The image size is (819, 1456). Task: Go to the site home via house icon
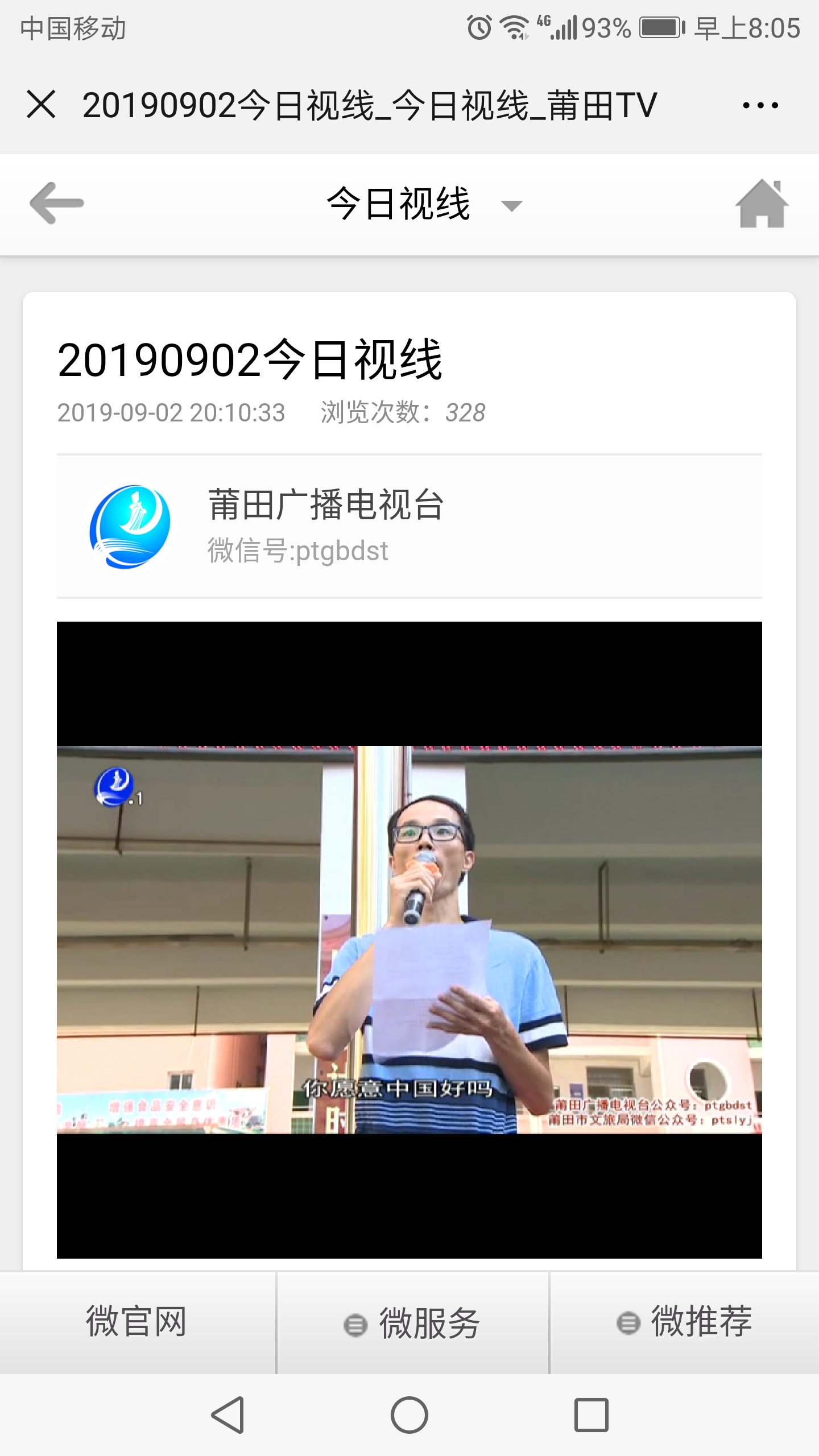tap(762, 204)
